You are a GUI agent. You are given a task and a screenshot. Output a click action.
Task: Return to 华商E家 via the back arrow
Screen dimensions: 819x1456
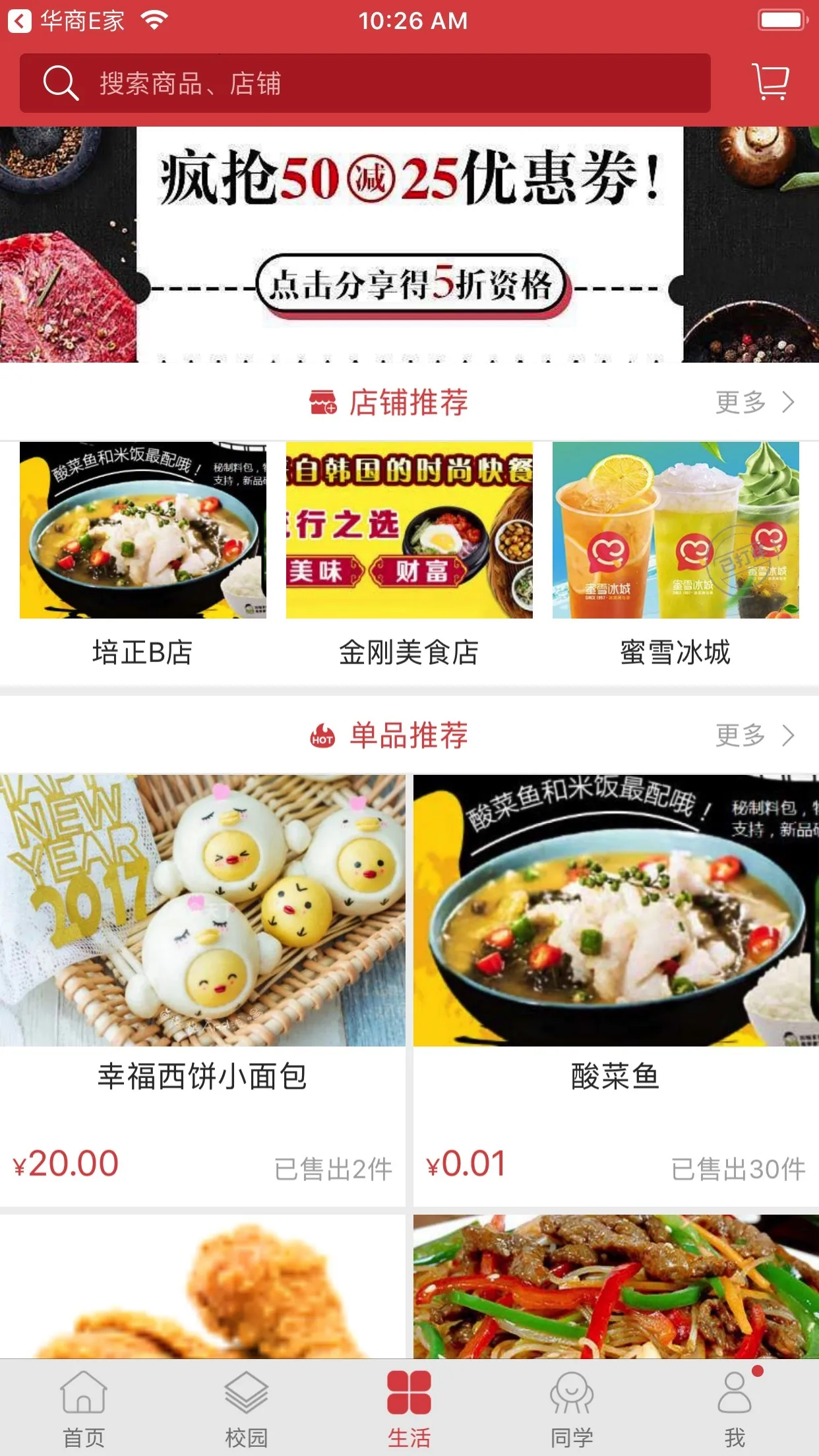20,21
